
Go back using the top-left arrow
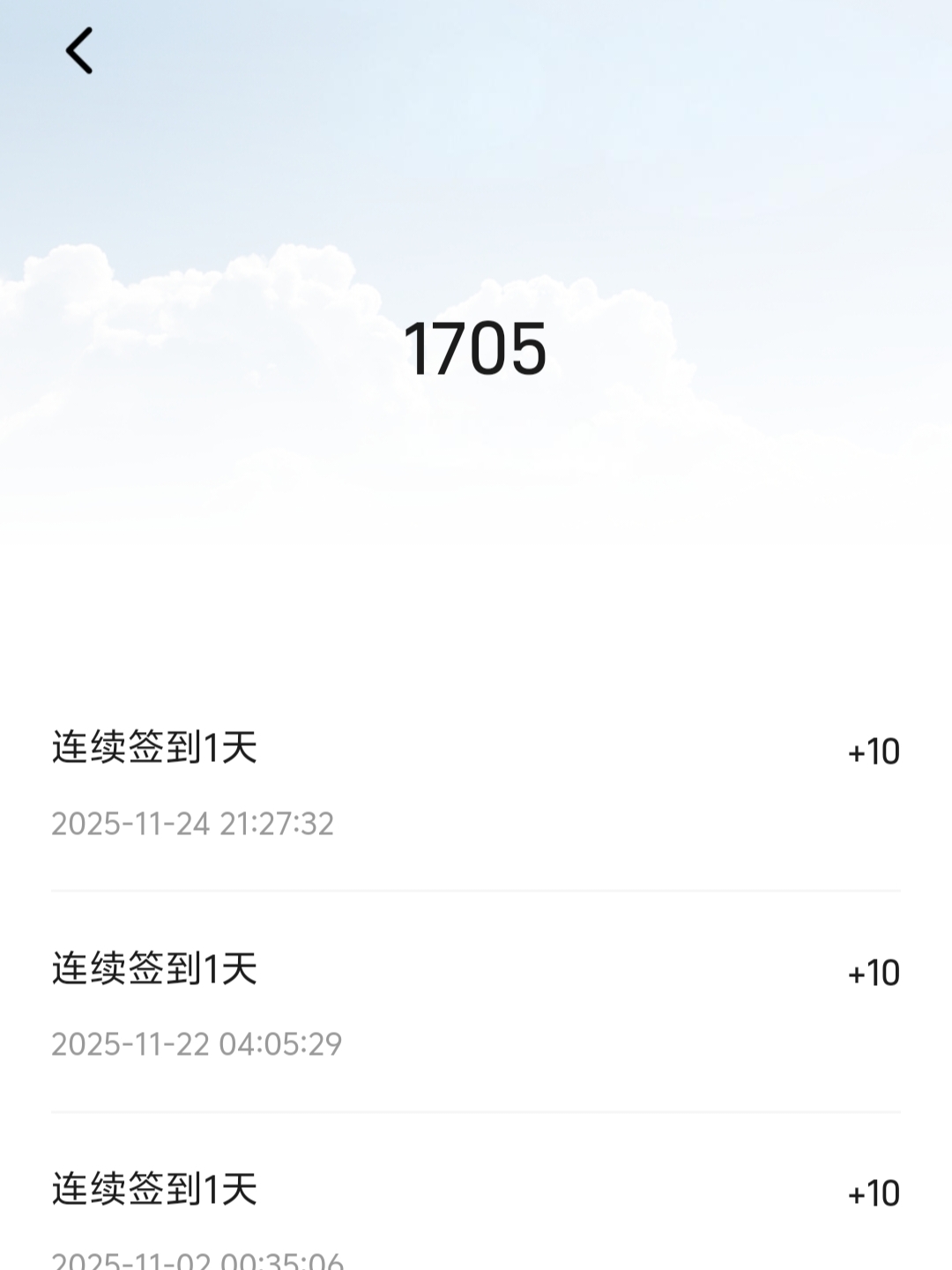(79, 50)
